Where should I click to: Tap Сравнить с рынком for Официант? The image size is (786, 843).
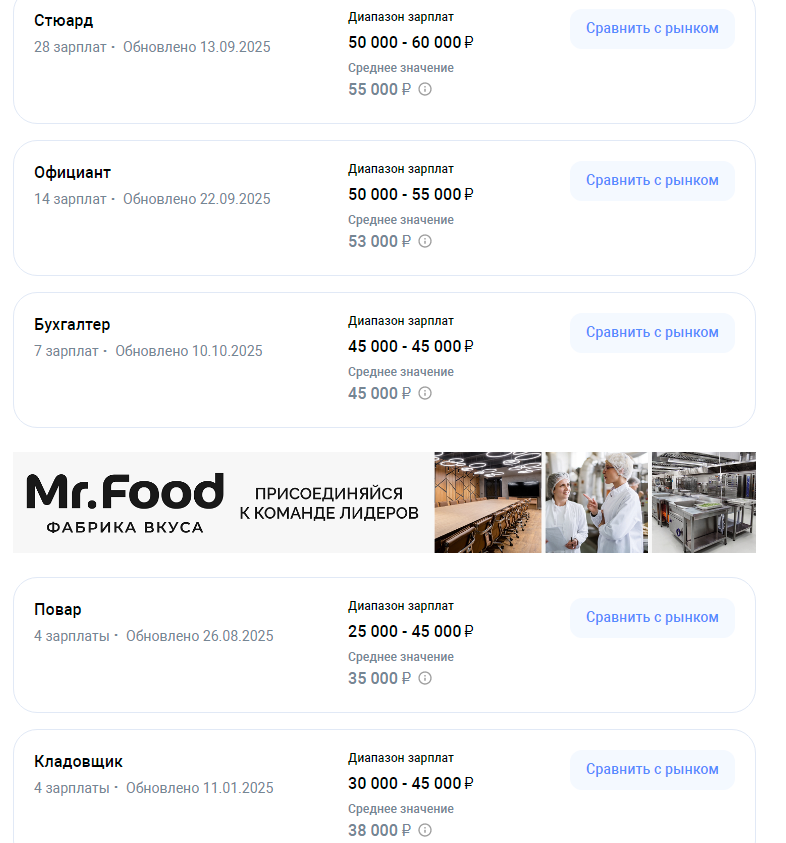pyautogui.click(x=652, y=181)
